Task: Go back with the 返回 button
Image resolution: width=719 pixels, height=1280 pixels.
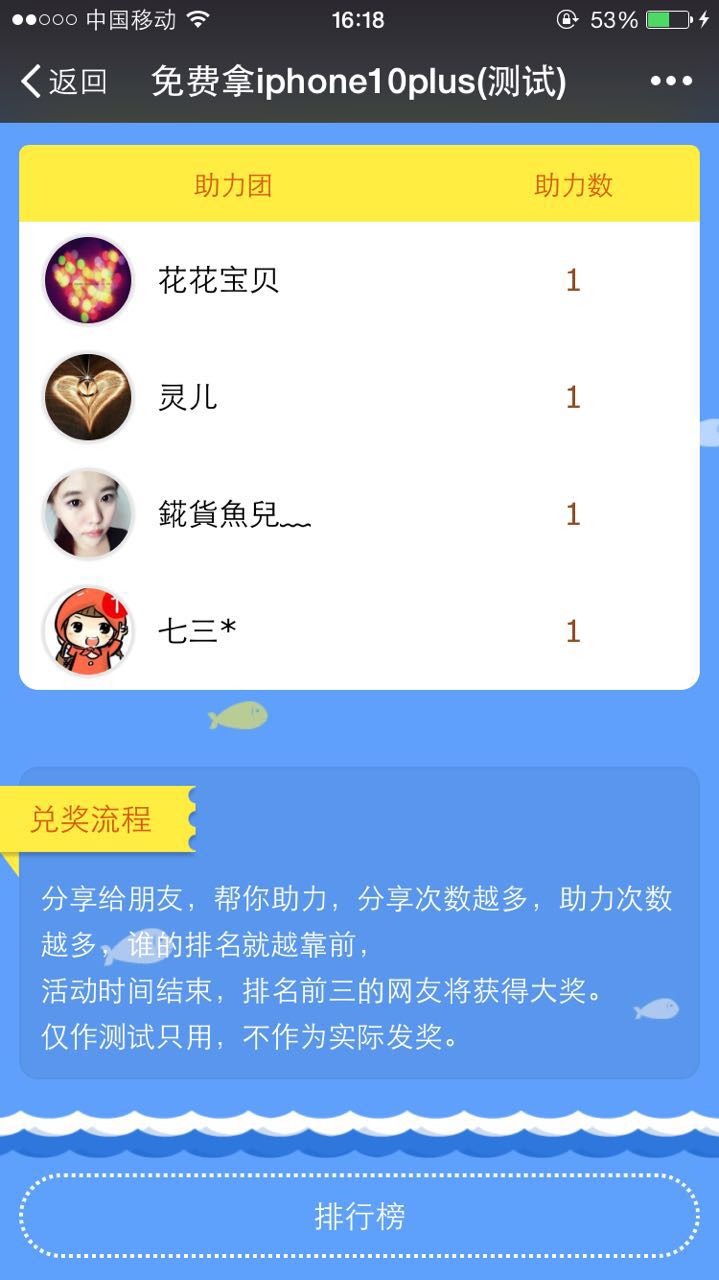Action: [x=64, y=81]
